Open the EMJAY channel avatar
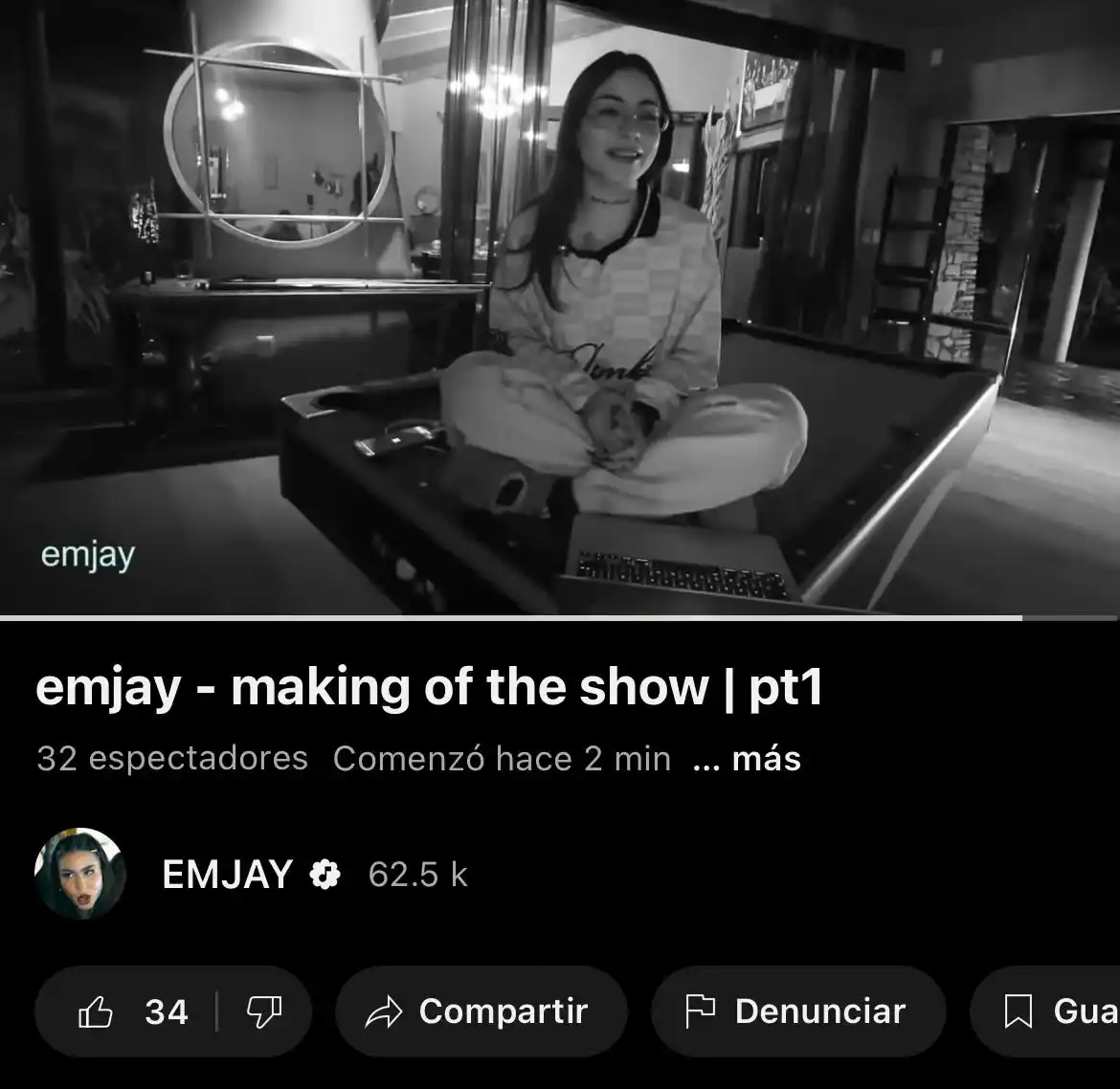This screenshot has height=1089, width=1120. coord(80,874)
